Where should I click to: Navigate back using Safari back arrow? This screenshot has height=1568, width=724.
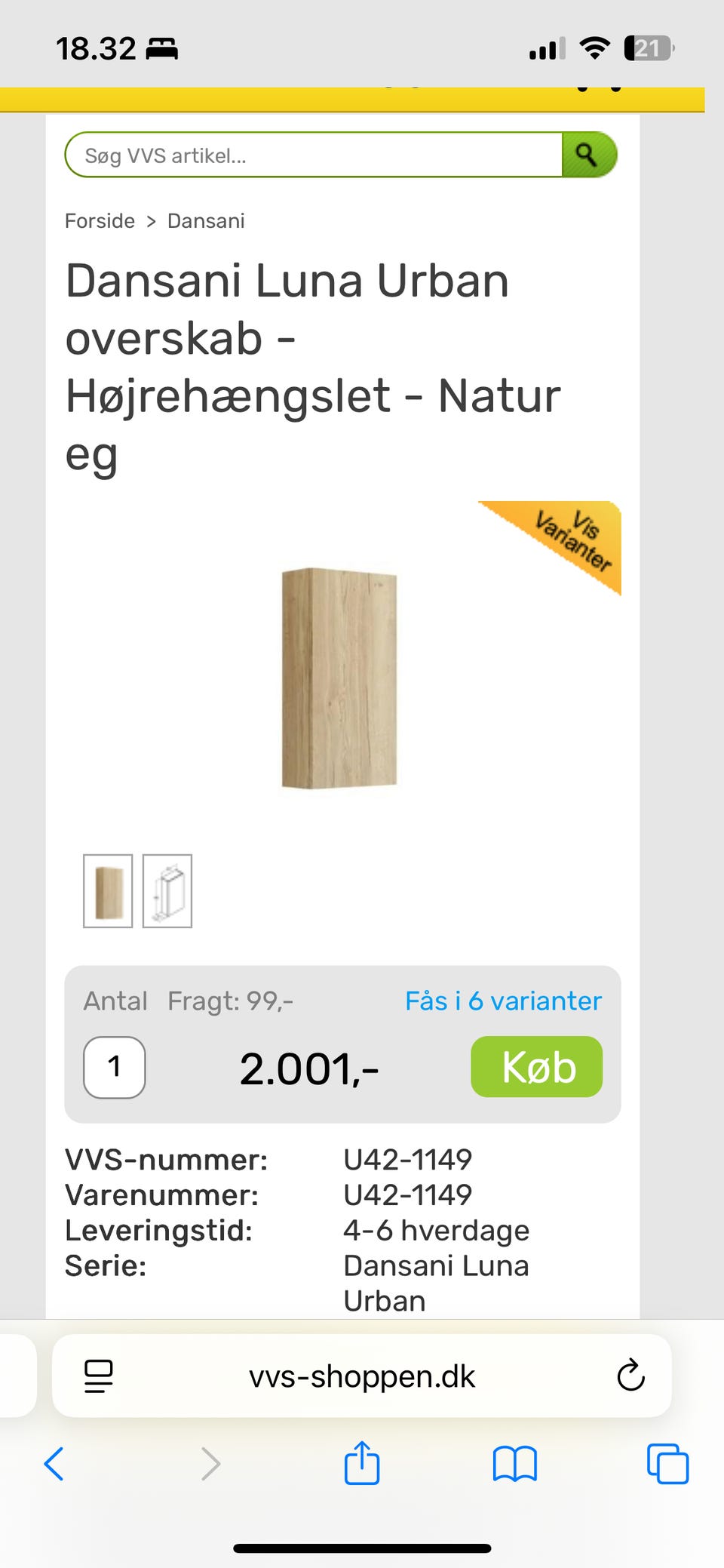click(54, 1465)
